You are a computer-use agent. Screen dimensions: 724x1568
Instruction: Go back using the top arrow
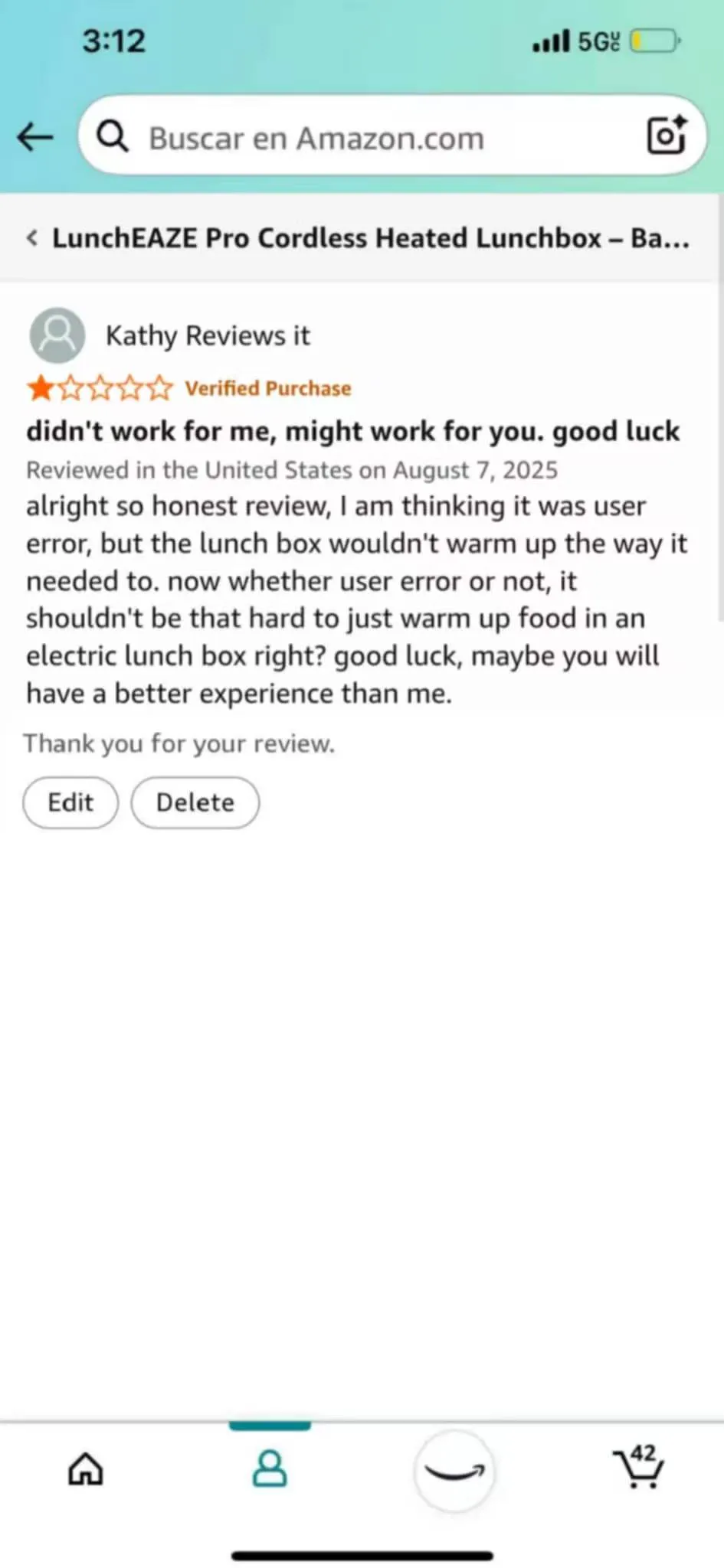(34, 138)
